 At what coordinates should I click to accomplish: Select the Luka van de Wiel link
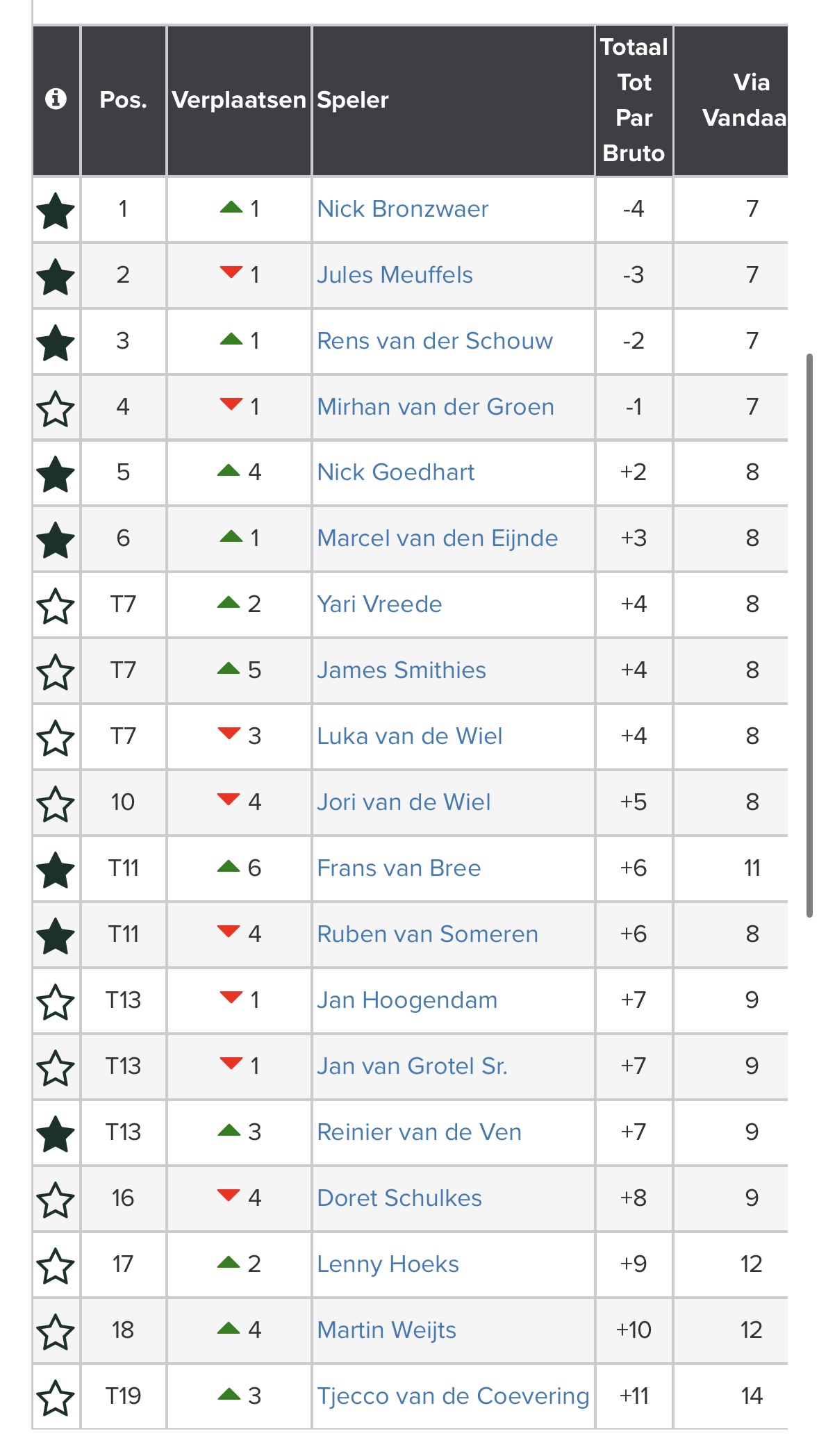click(410, 736)
